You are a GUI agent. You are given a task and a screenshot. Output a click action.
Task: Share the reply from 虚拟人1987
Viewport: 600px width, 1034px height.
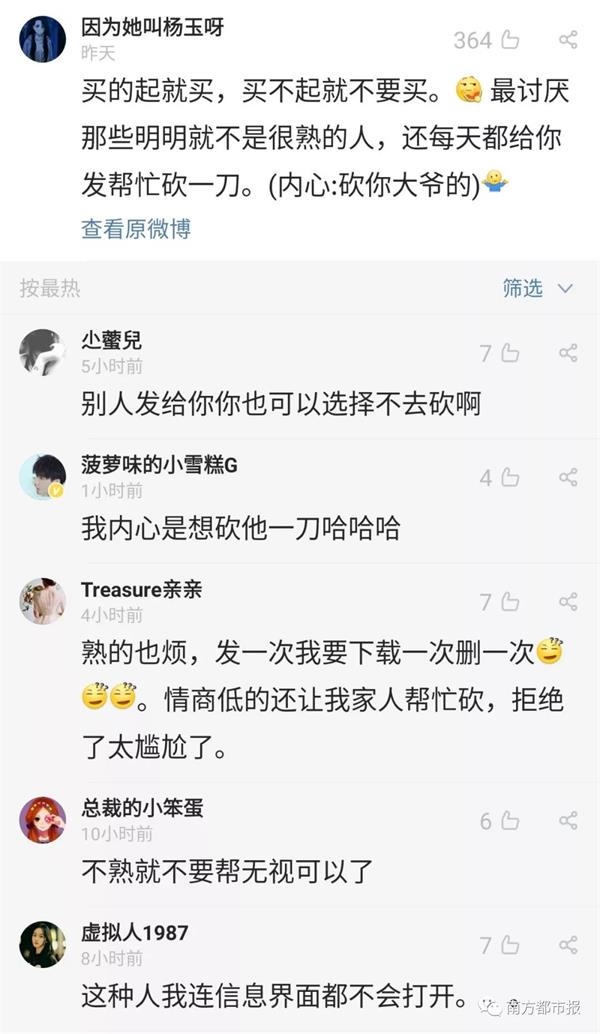pos(568,945)
